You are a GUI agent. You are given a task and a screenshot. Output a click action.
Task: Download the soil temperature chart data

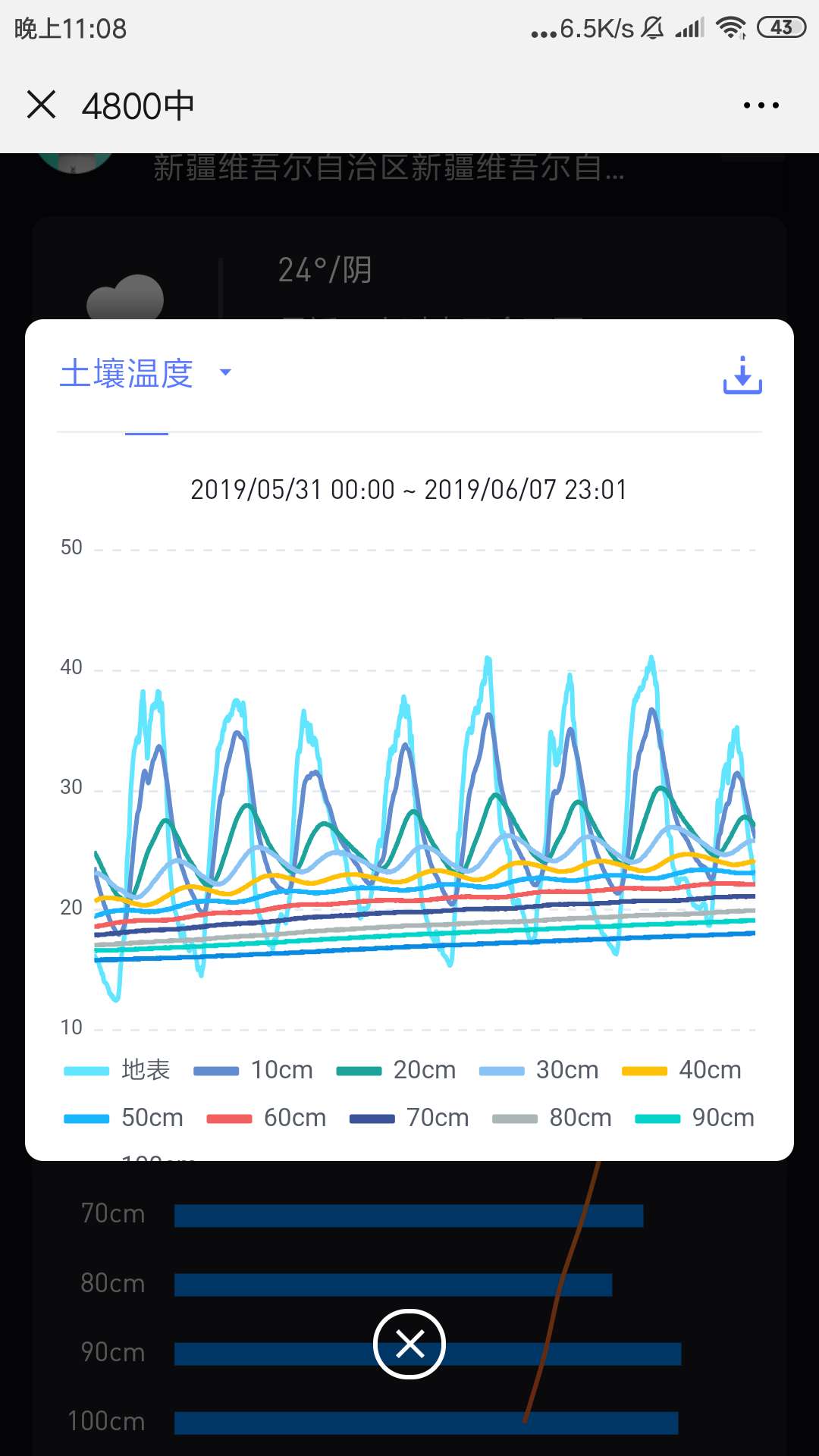pos(742,375)
